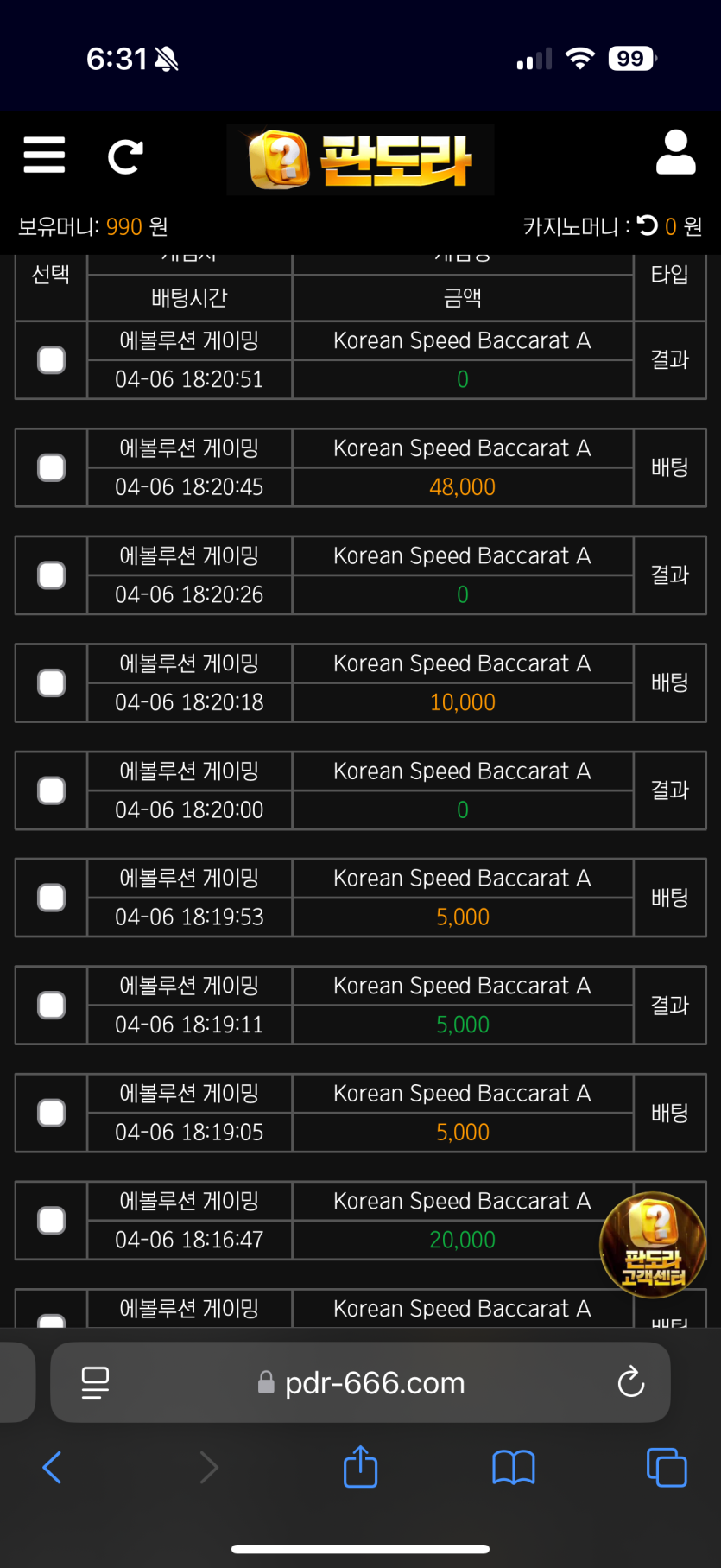The height and width of the screenshot is (1568, 721).
Task: Reload the page from the address bar
Action: [631, 1382]
